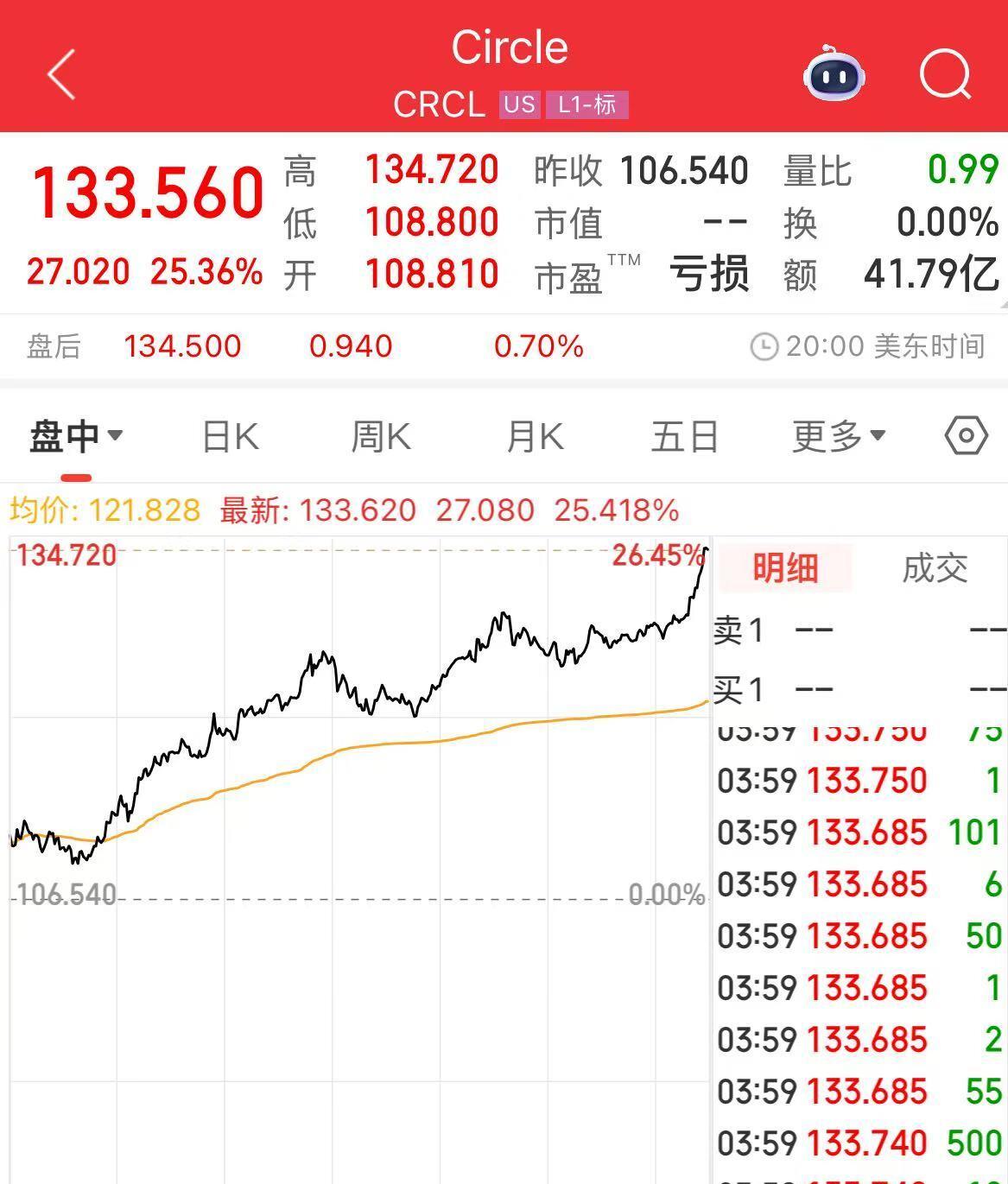Open chart settings hexagon icon
This screenshot has width=1008, height=1184.
click(966, 436)
